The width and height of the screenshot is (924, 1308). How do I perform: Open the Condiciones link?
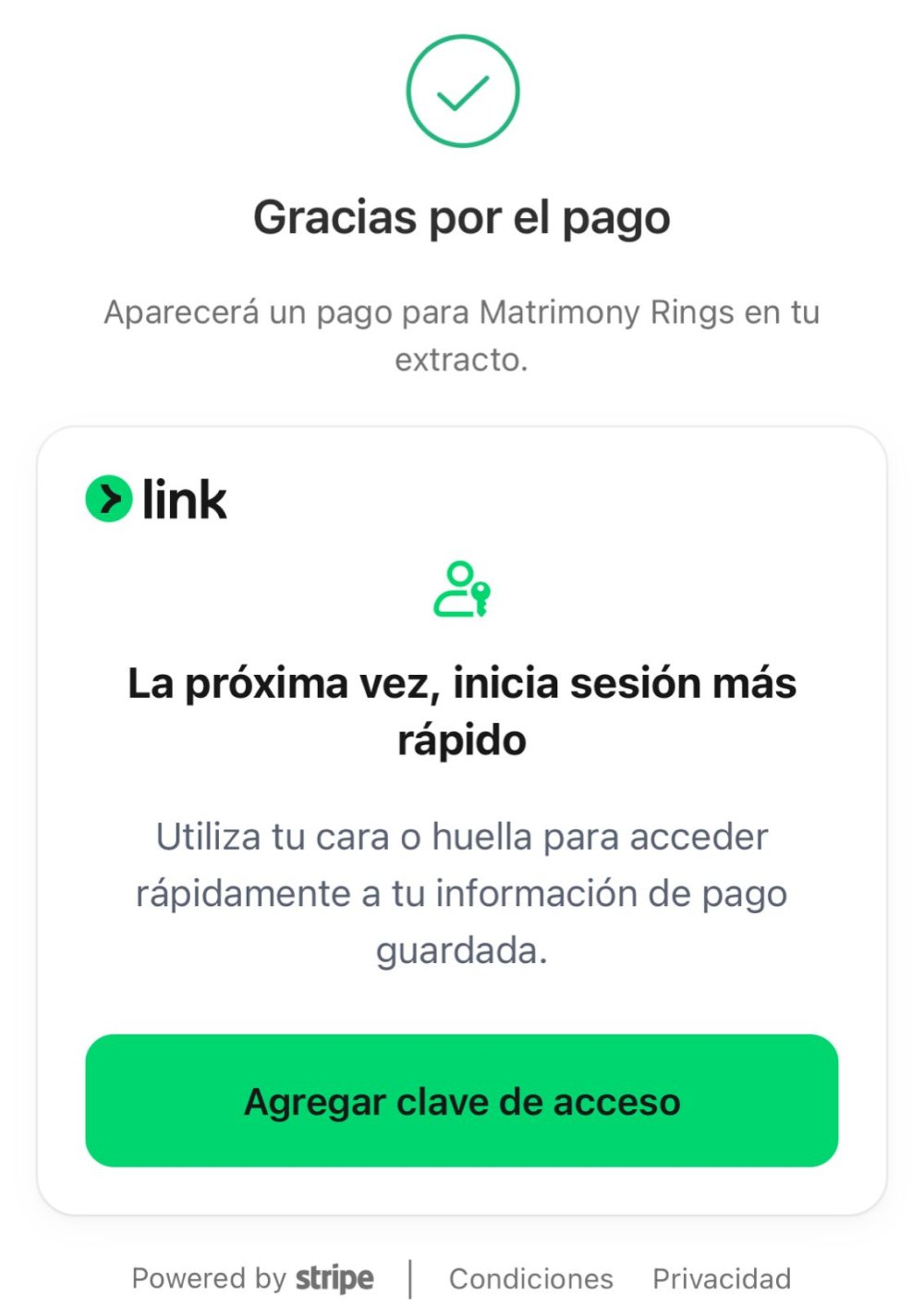pos(530,1278)
